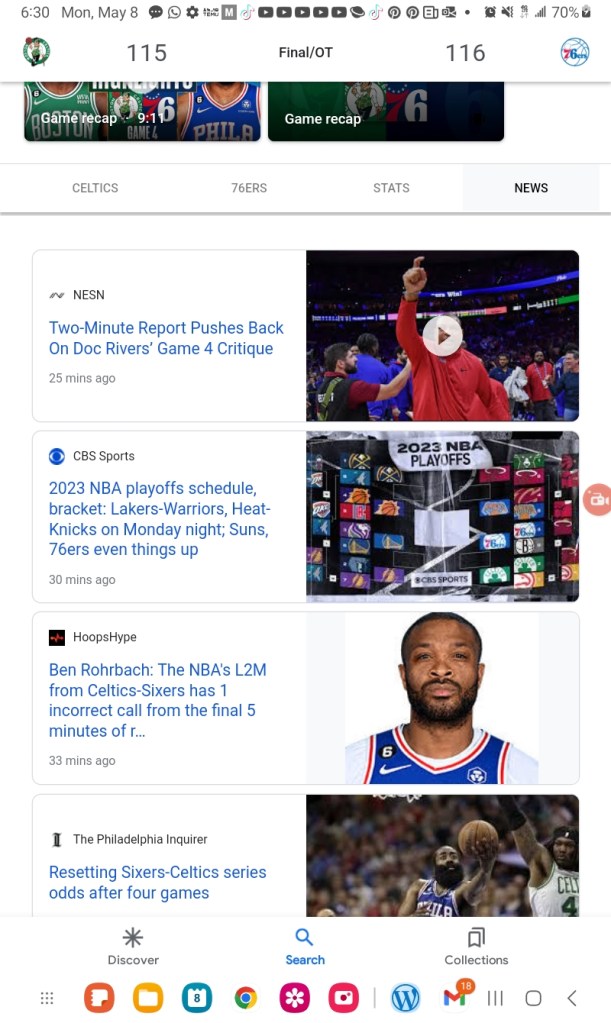Open Chrome from the taskbar
The width and height of the screenshot is (611, 1023).
click(x=246, y=998)
